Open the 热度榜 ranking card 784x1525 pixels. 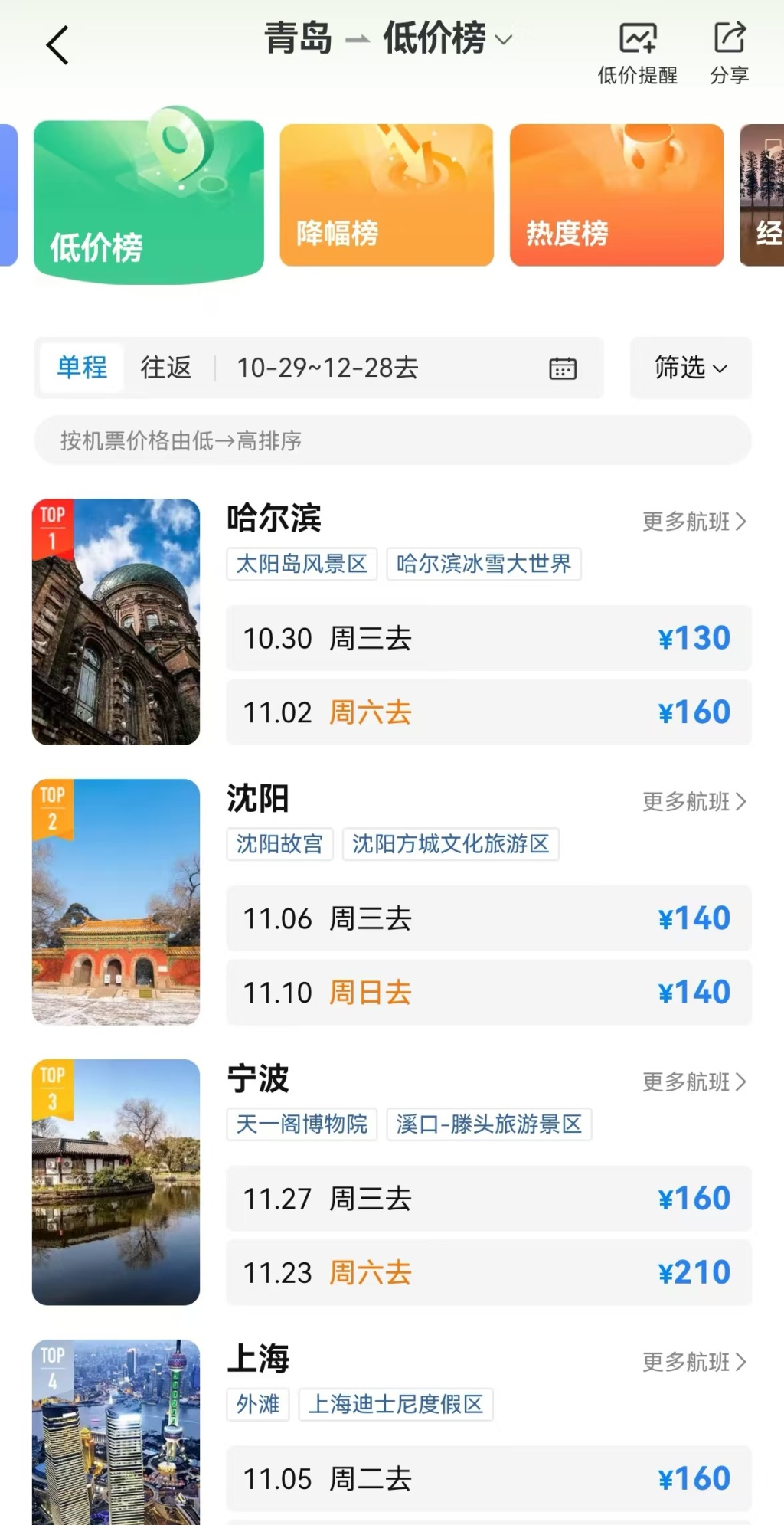pos(617,195)
